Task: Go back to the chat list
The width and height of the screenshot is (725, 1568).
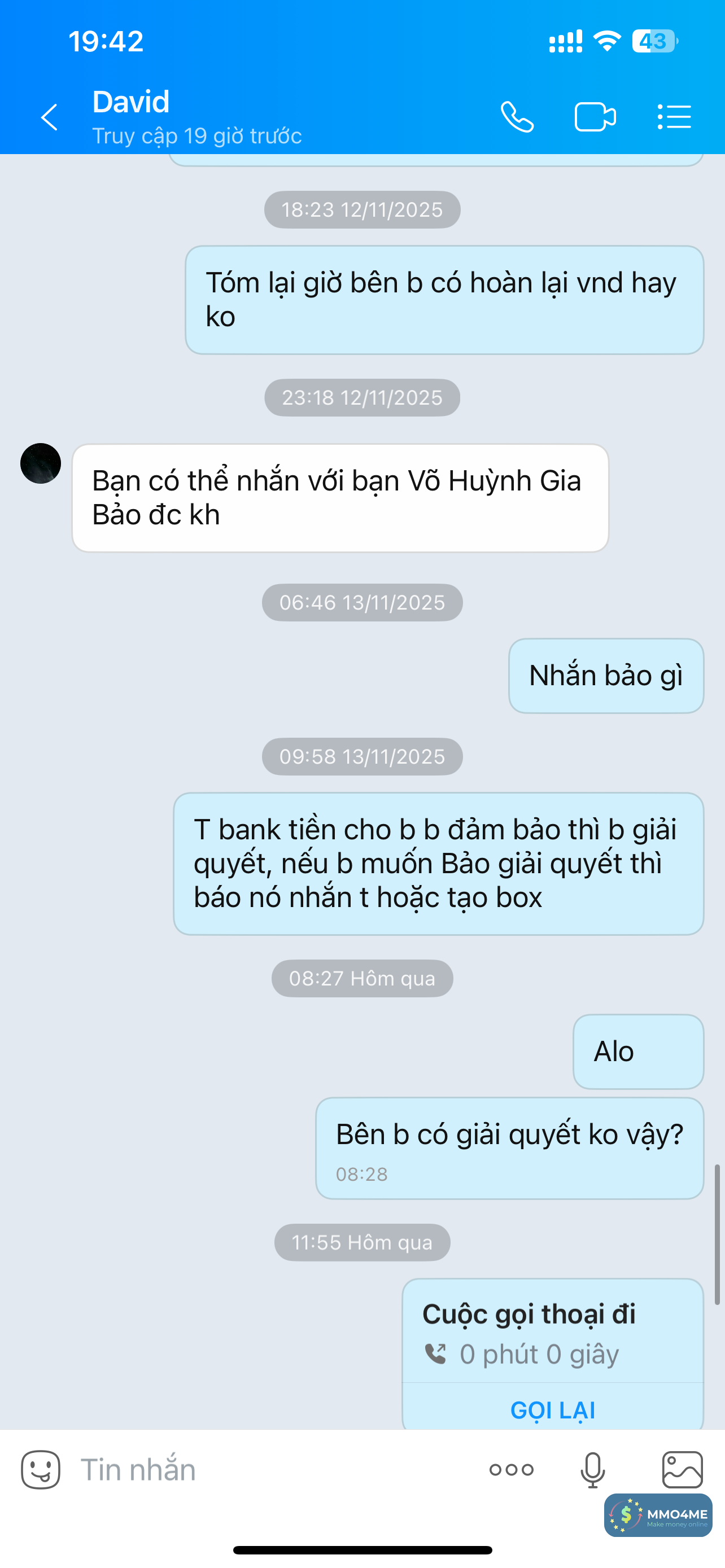Action: (x=49, y=117)
